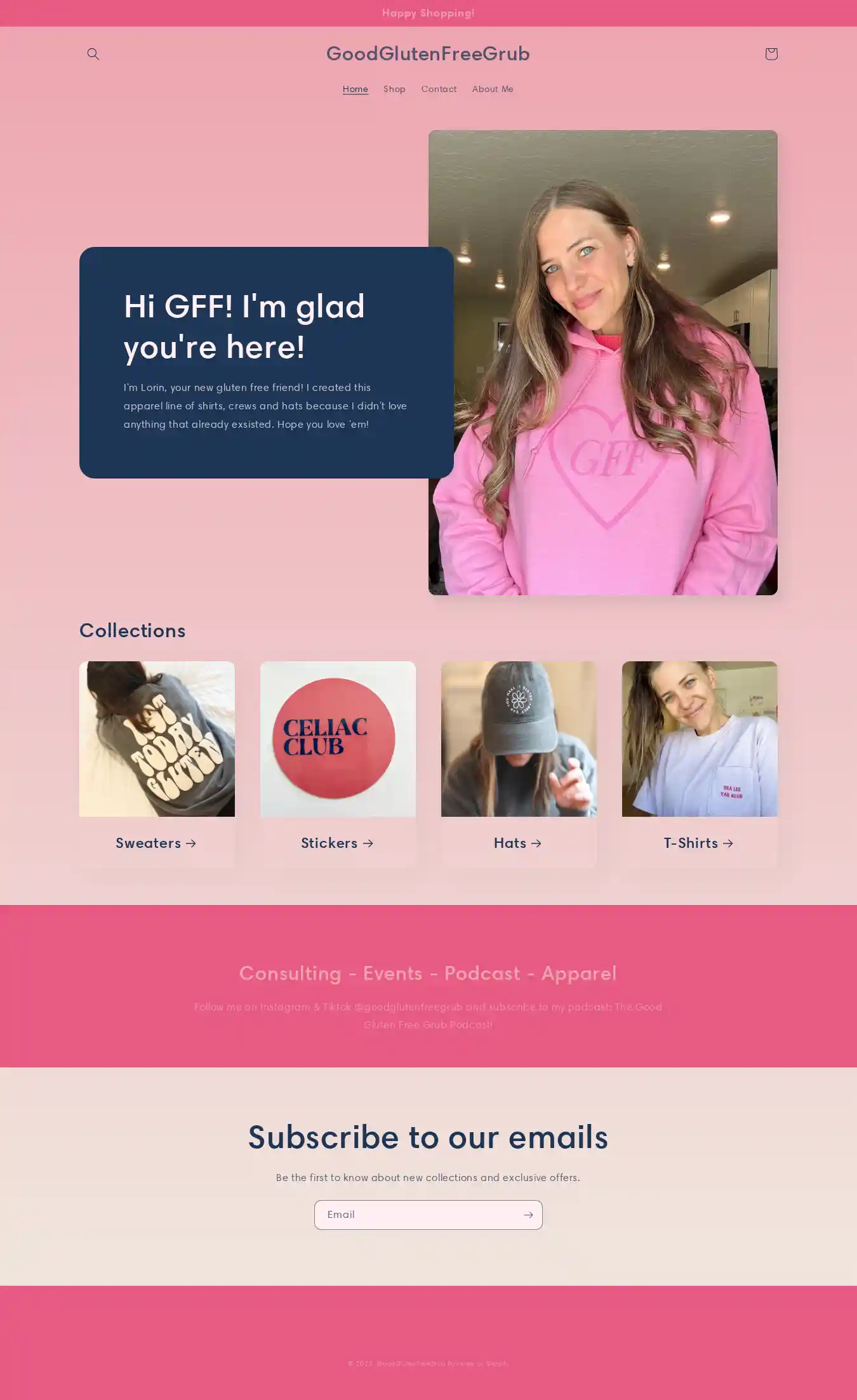The height and width of the screenshot is (1400, 857).
Task: Open the Sweaters collection card
Action: point(156,842)
